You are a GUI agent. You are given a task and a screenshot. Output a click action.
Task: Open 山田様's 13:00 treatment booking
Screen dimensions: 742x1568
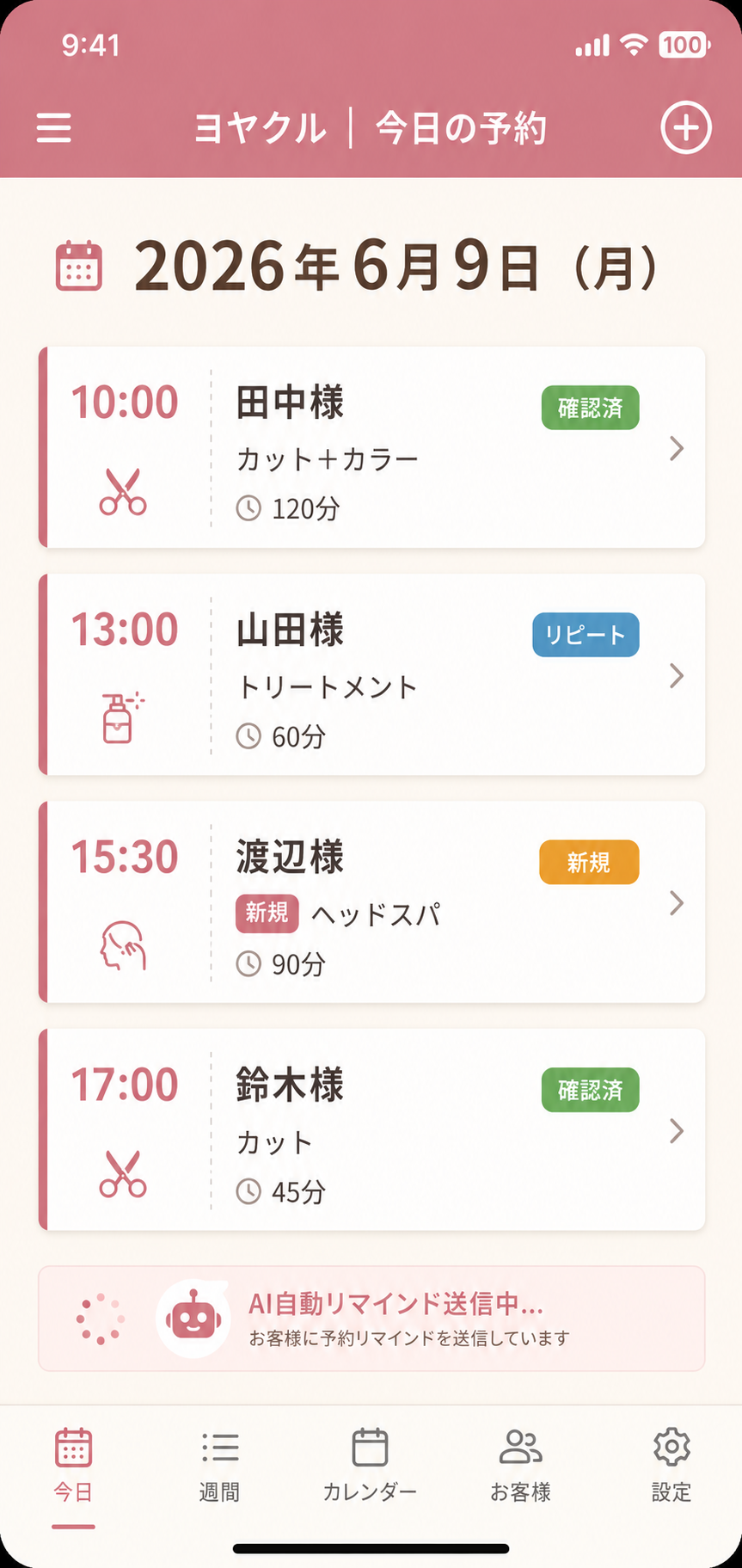coord(372,674)
